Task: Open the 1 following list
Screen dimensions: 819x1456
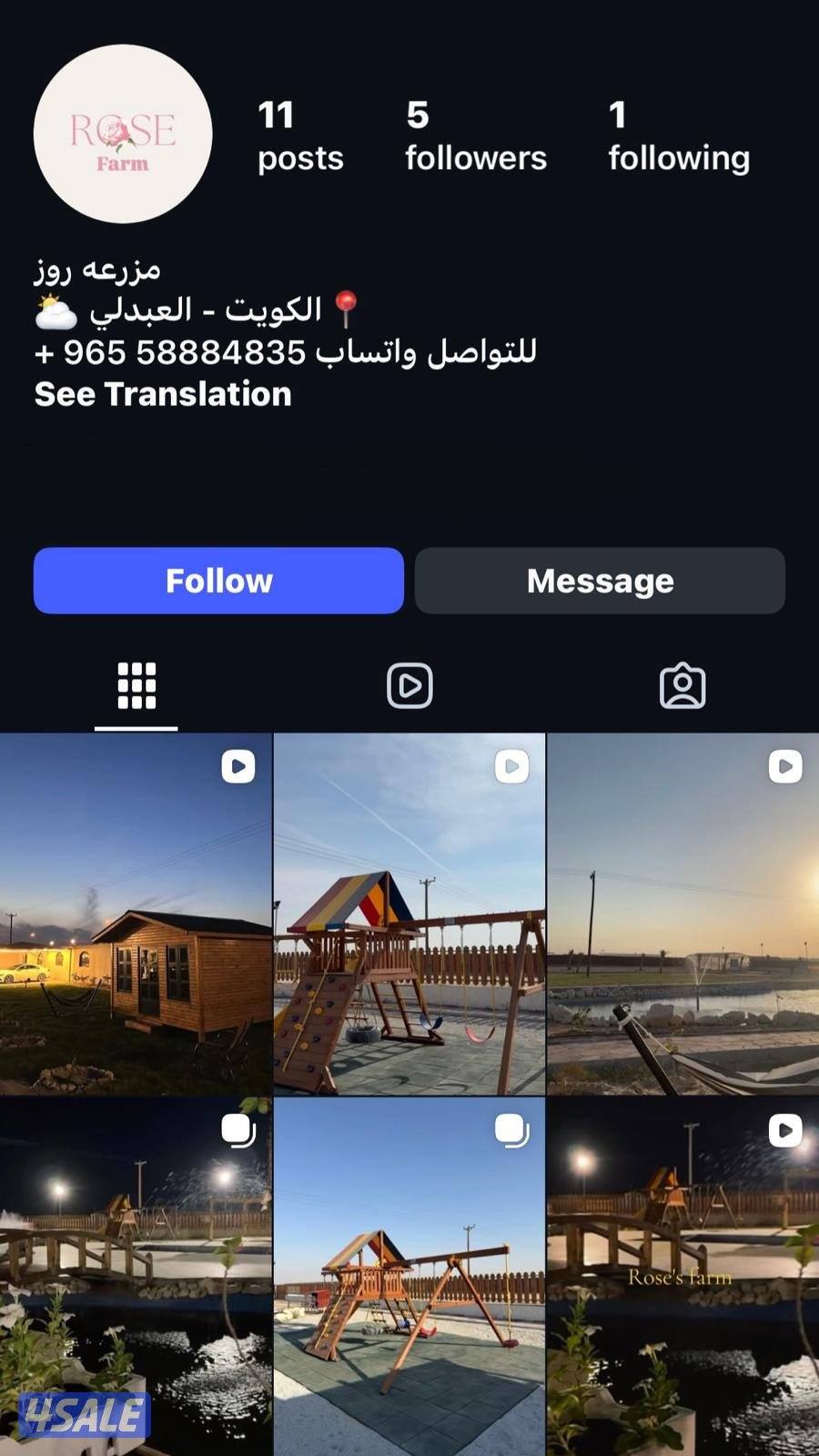Action: coord(677,135)
